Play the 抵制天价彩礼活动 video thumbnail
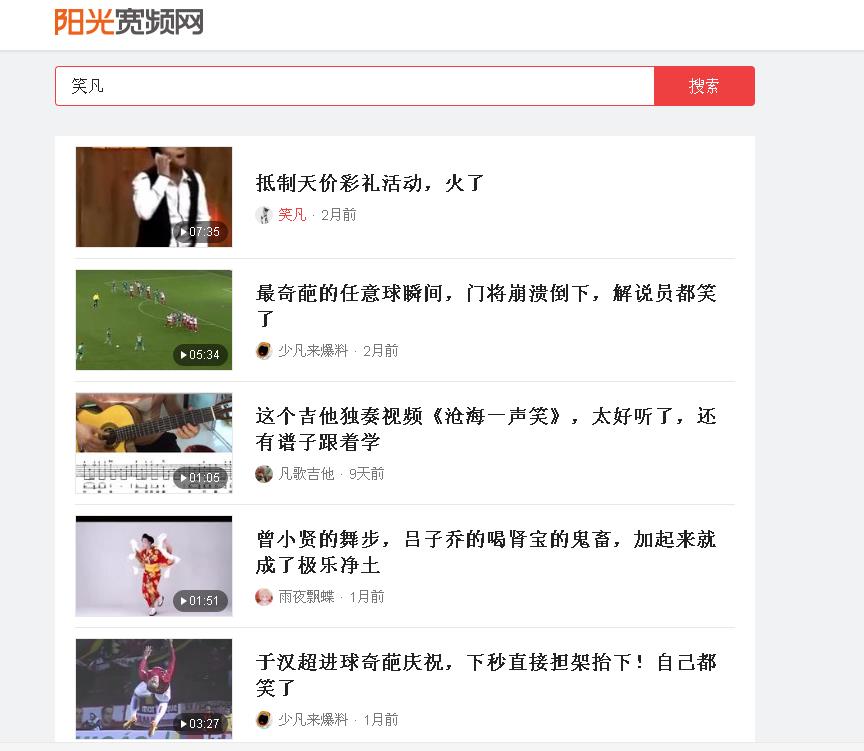Viewport: 864px width, 751px height. pos(154,197)
